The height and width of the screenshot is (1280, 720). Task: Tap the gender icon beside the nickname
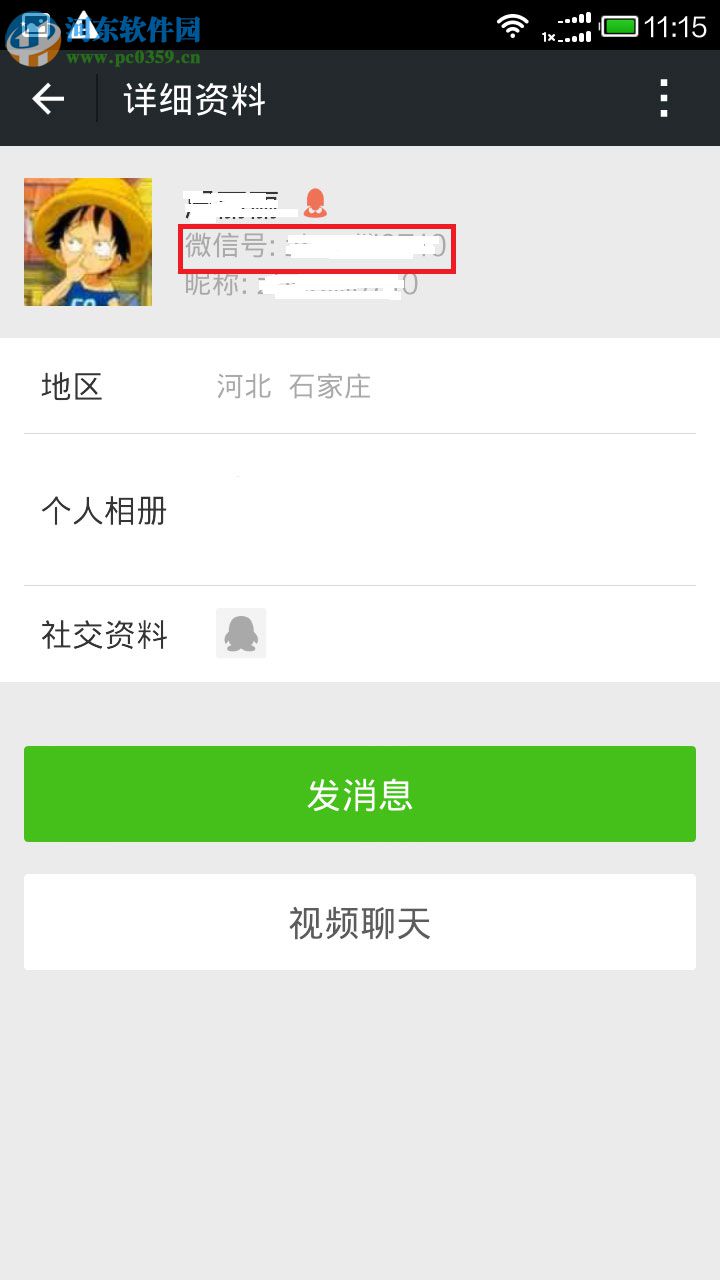coord(316,202)
